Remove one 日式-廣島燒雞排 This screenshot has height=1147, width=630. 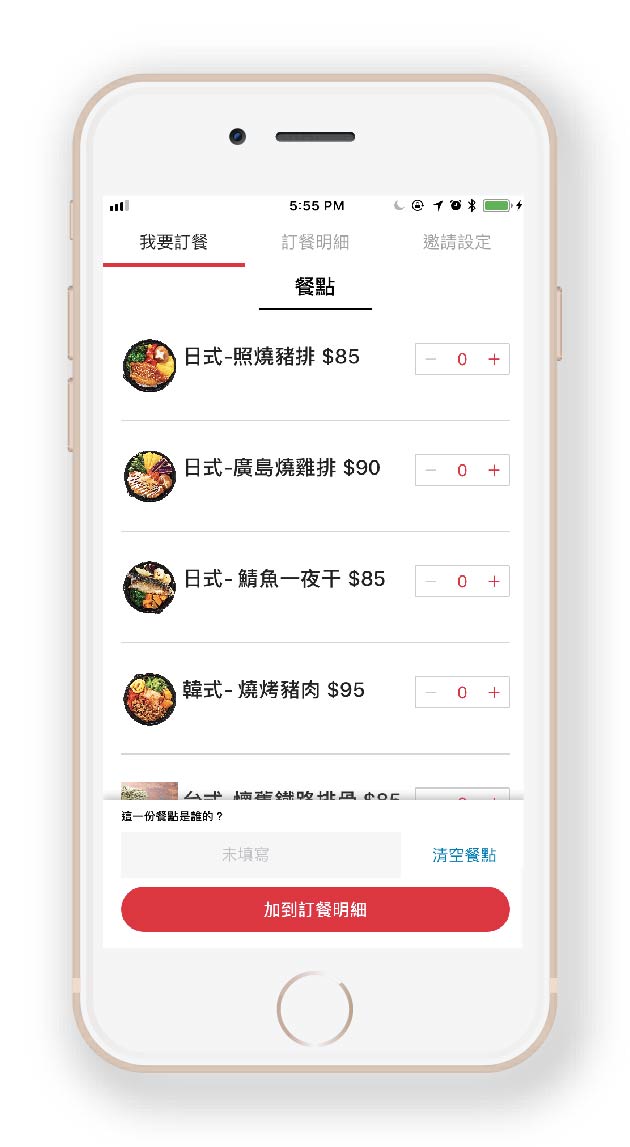tap(431, 470)
